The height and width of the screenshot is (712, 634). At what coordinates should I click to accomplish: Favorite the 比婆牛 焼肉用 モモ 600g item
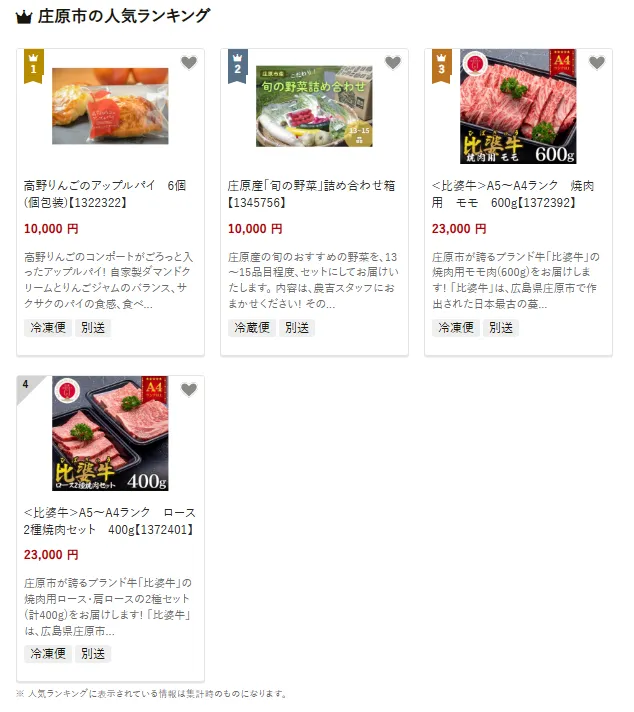[x=597, y=63]
